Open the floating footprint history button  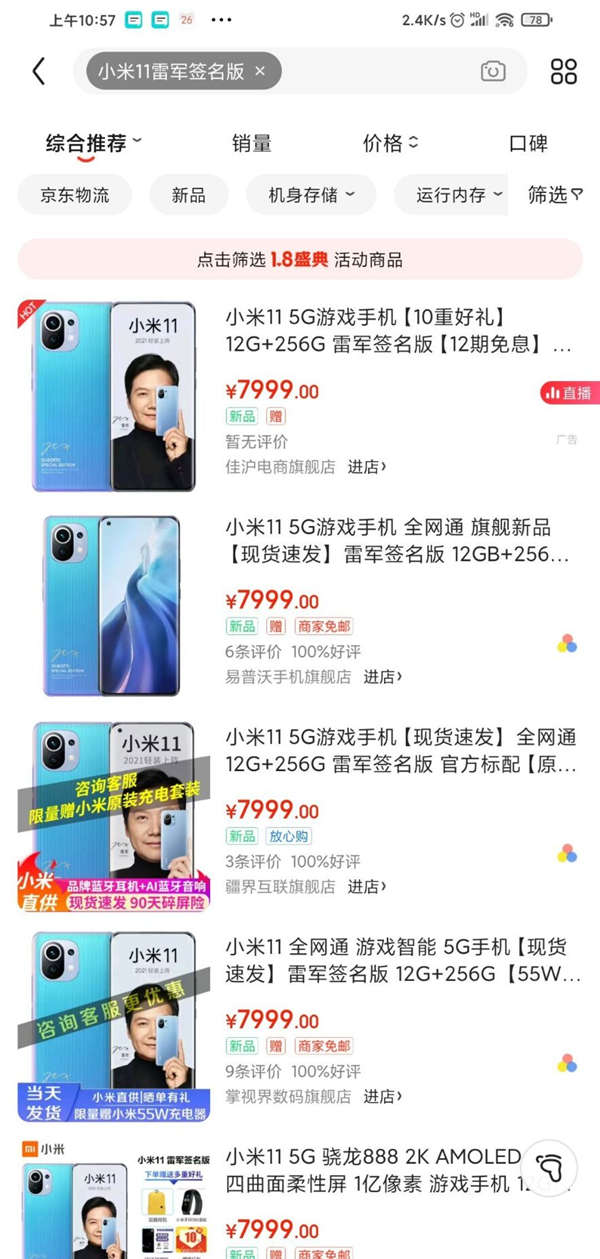(x=549, y=1167)
